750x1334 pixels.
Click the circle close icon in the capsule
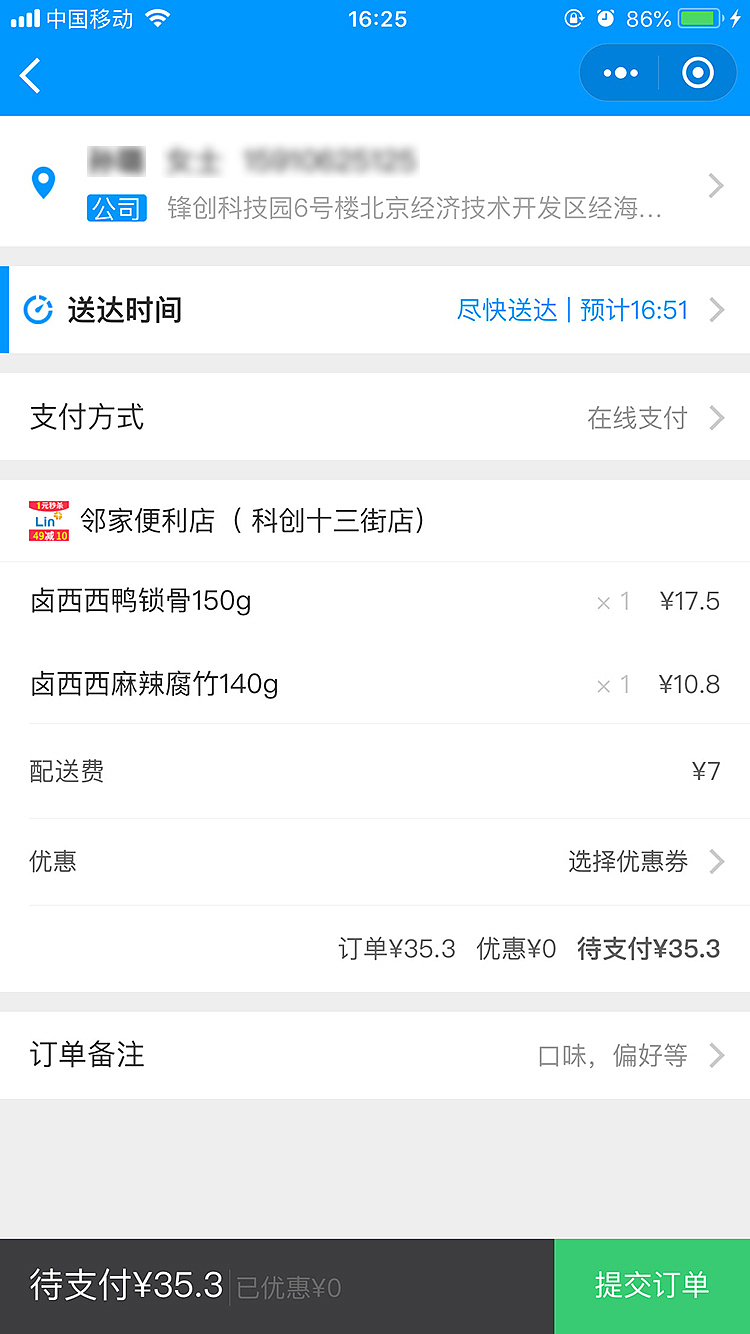point(697,73)
